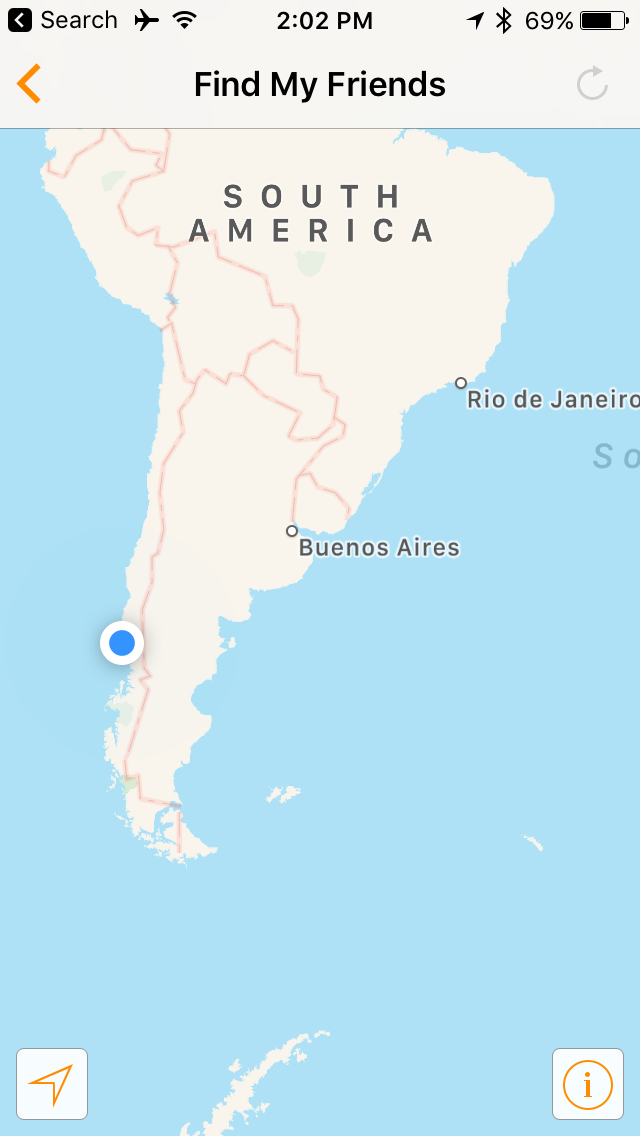Open the info button

587,1084
